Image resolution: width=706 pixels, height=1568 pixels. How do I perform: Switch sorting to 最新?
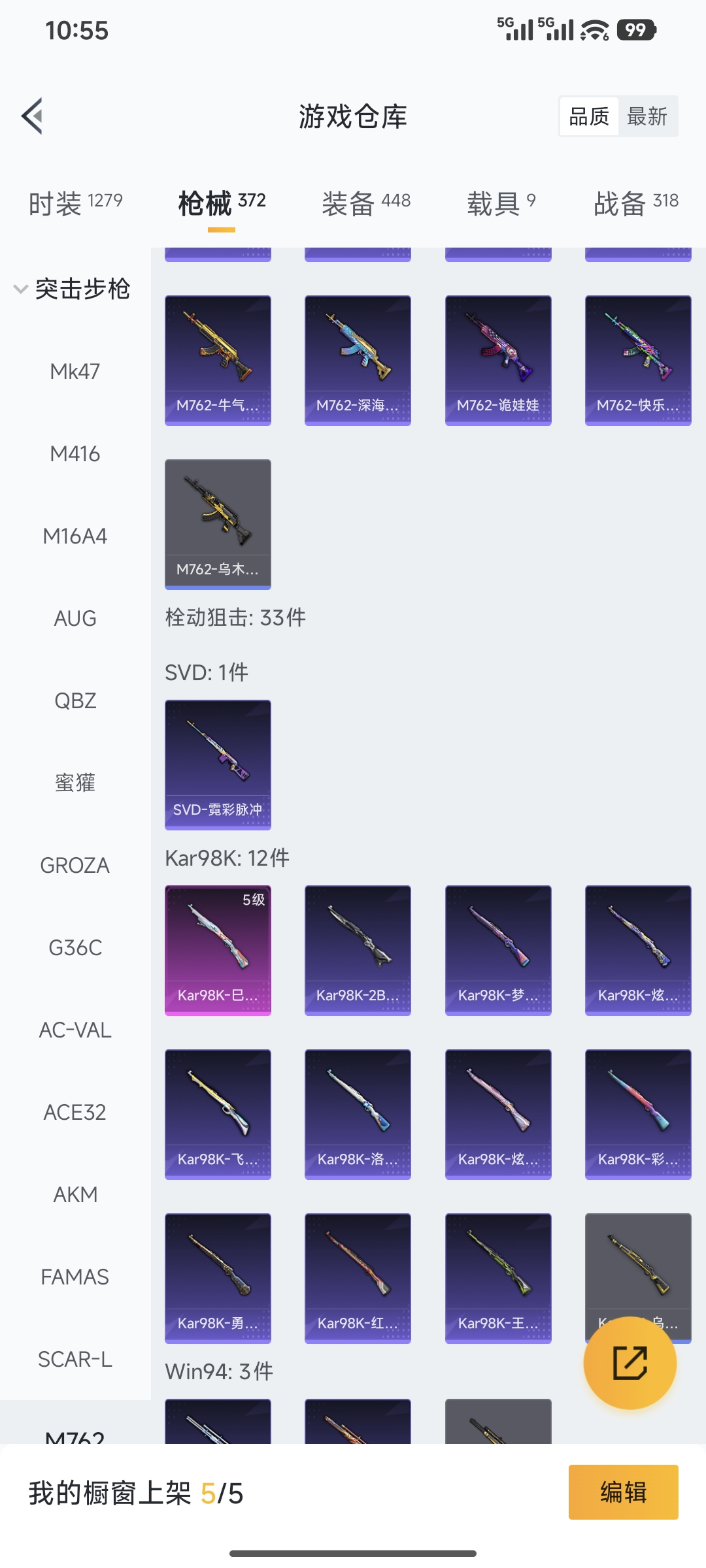(647, 116)
